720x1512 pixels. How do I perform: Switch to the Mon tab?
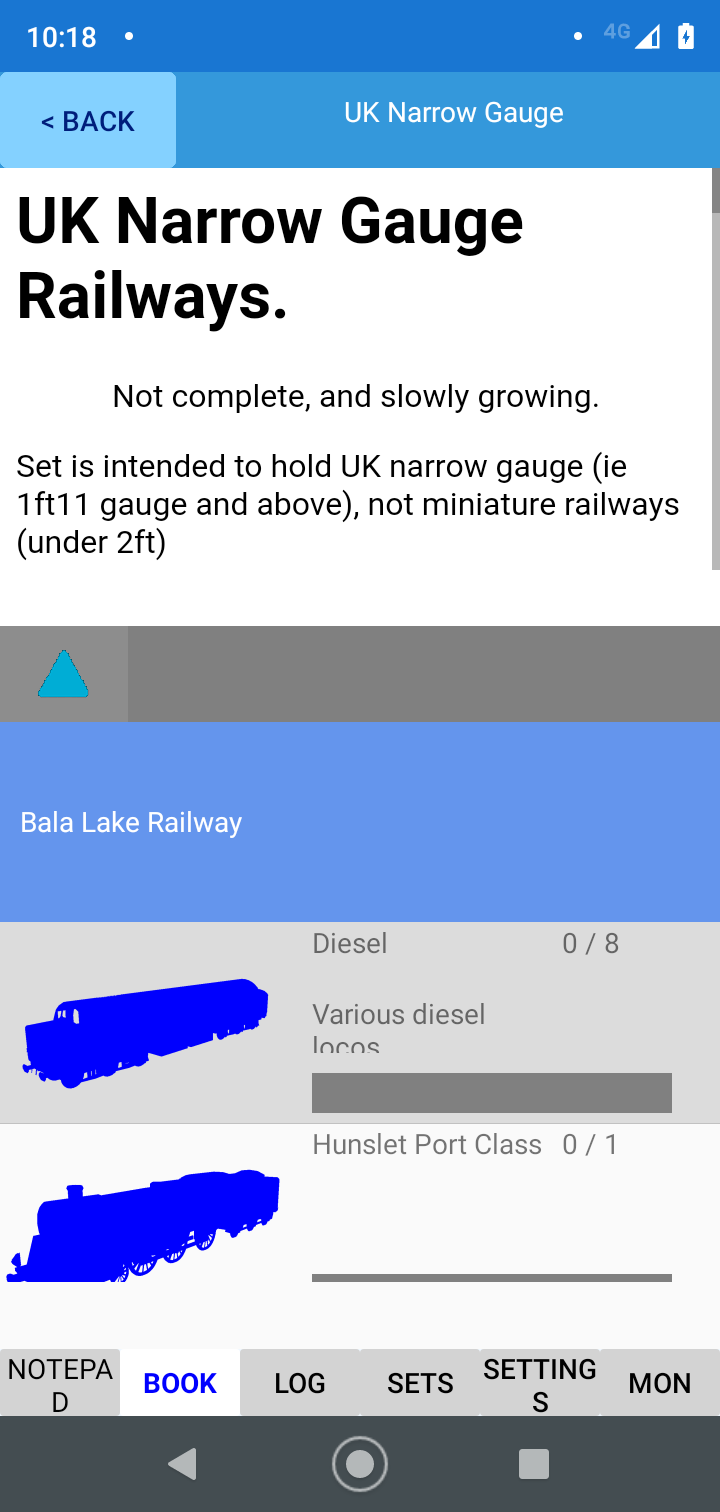tap(660, 1384)
